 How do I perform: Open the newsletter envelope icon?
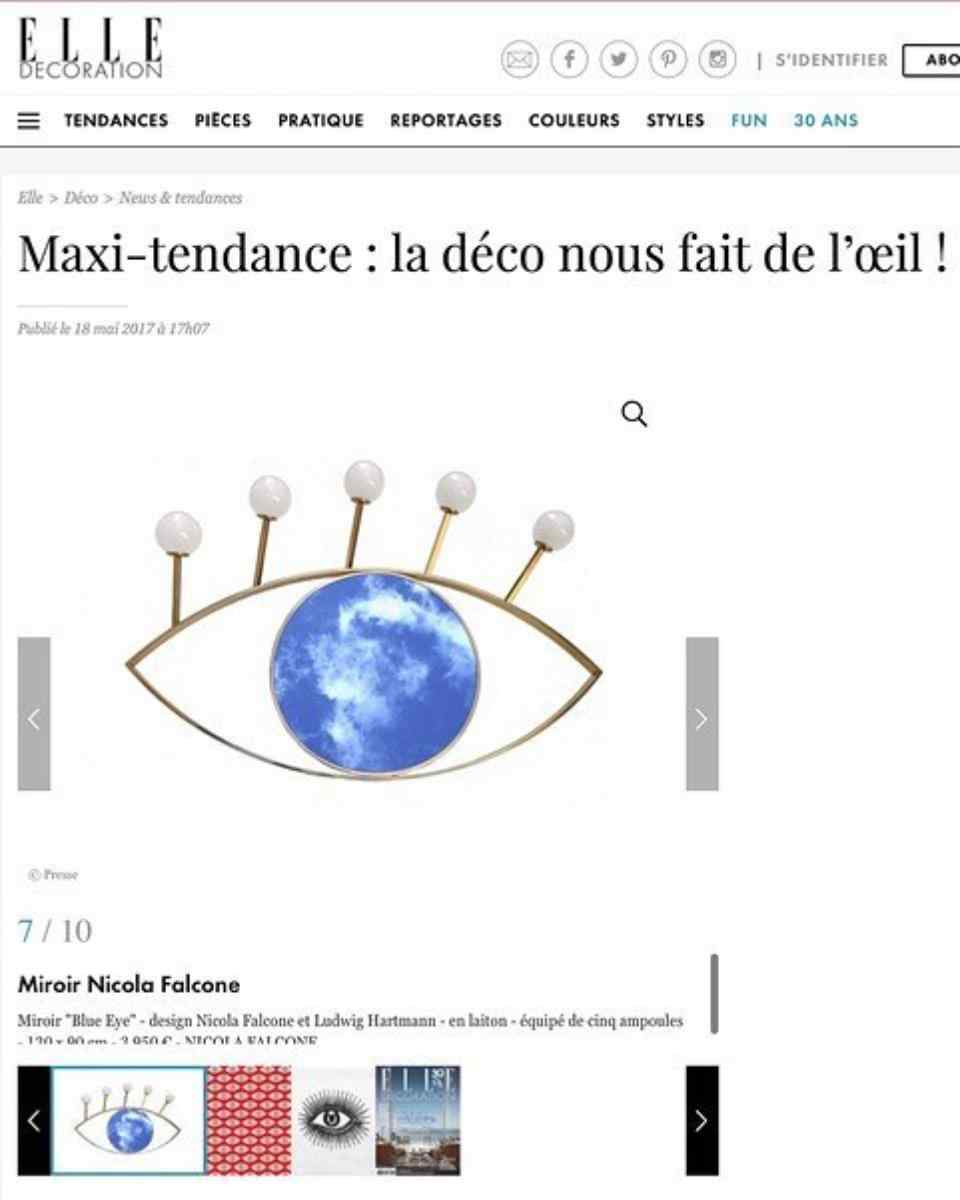[519, 61]
